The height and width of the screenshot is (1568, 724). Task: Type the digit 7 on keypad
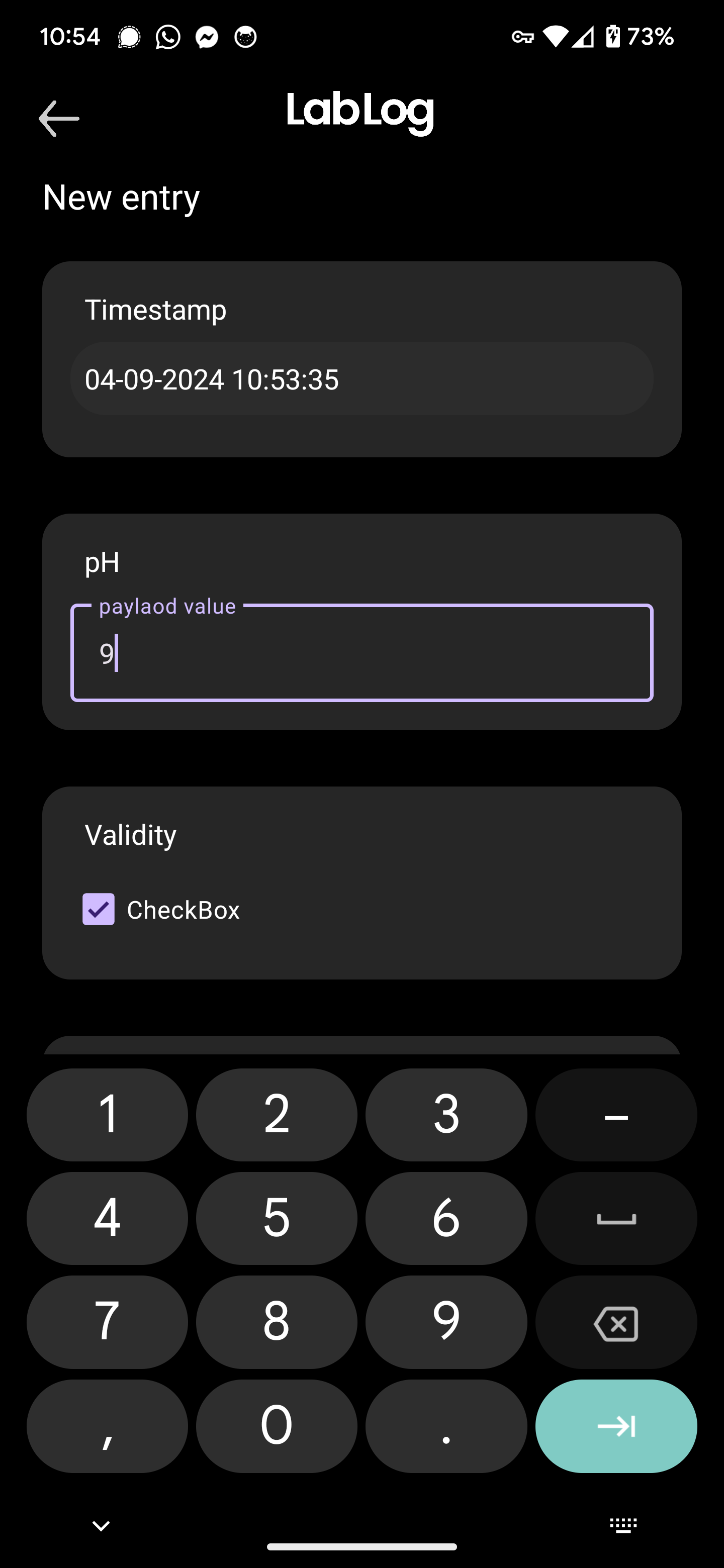[107, 1321]
